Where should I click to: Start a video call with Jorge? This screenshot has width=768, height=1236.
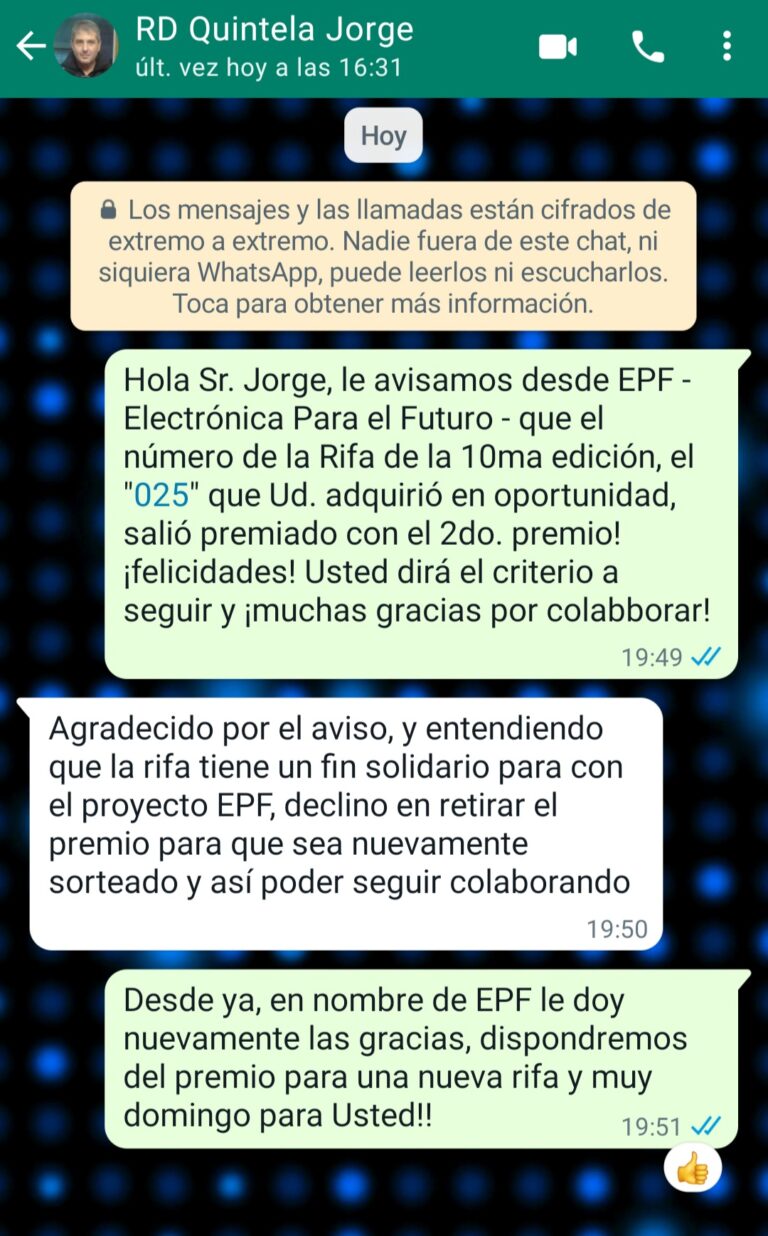tap(558, 47)
